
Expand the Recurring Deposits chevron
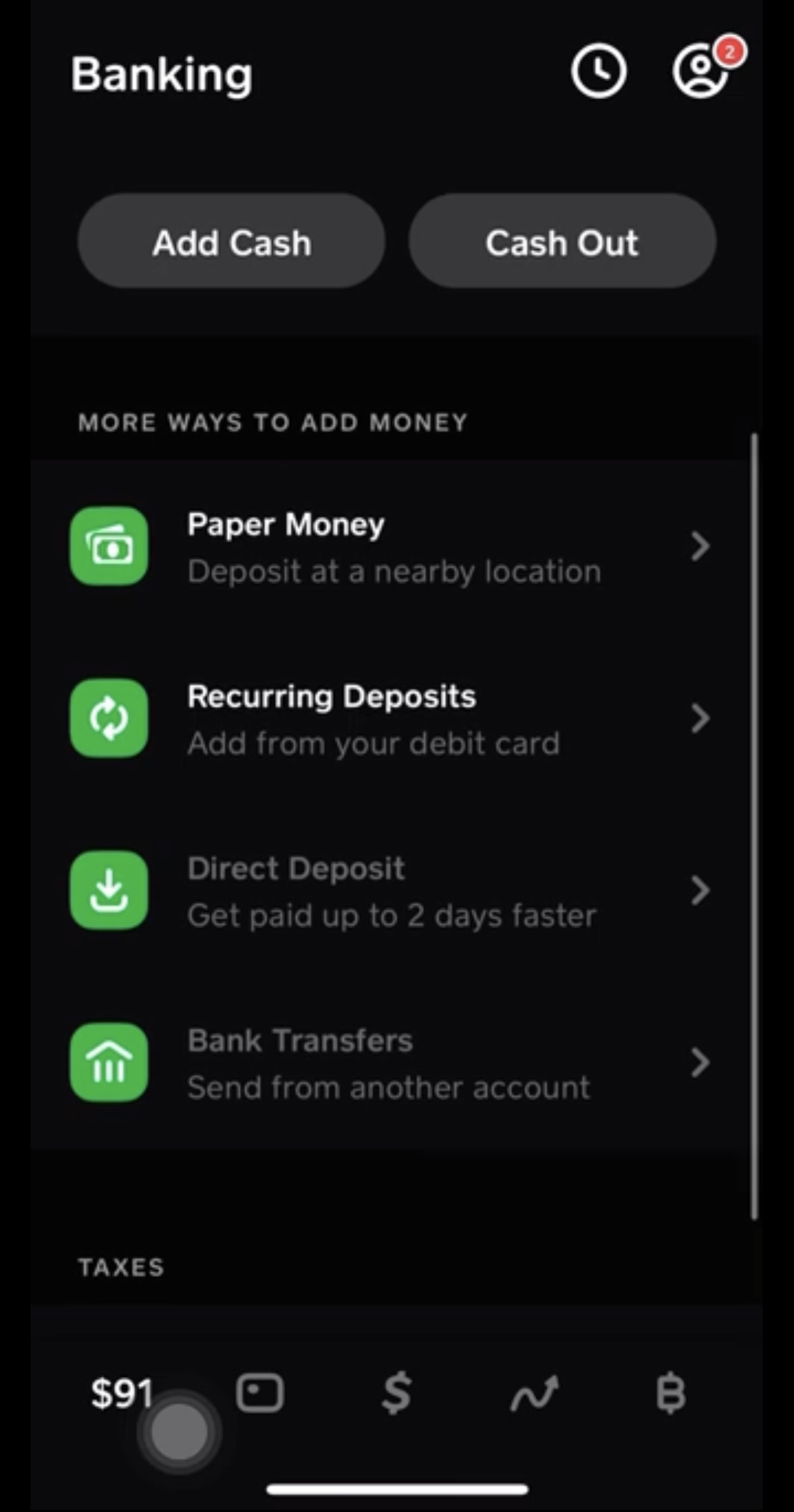pyautogui.click(x=700, y=719)
